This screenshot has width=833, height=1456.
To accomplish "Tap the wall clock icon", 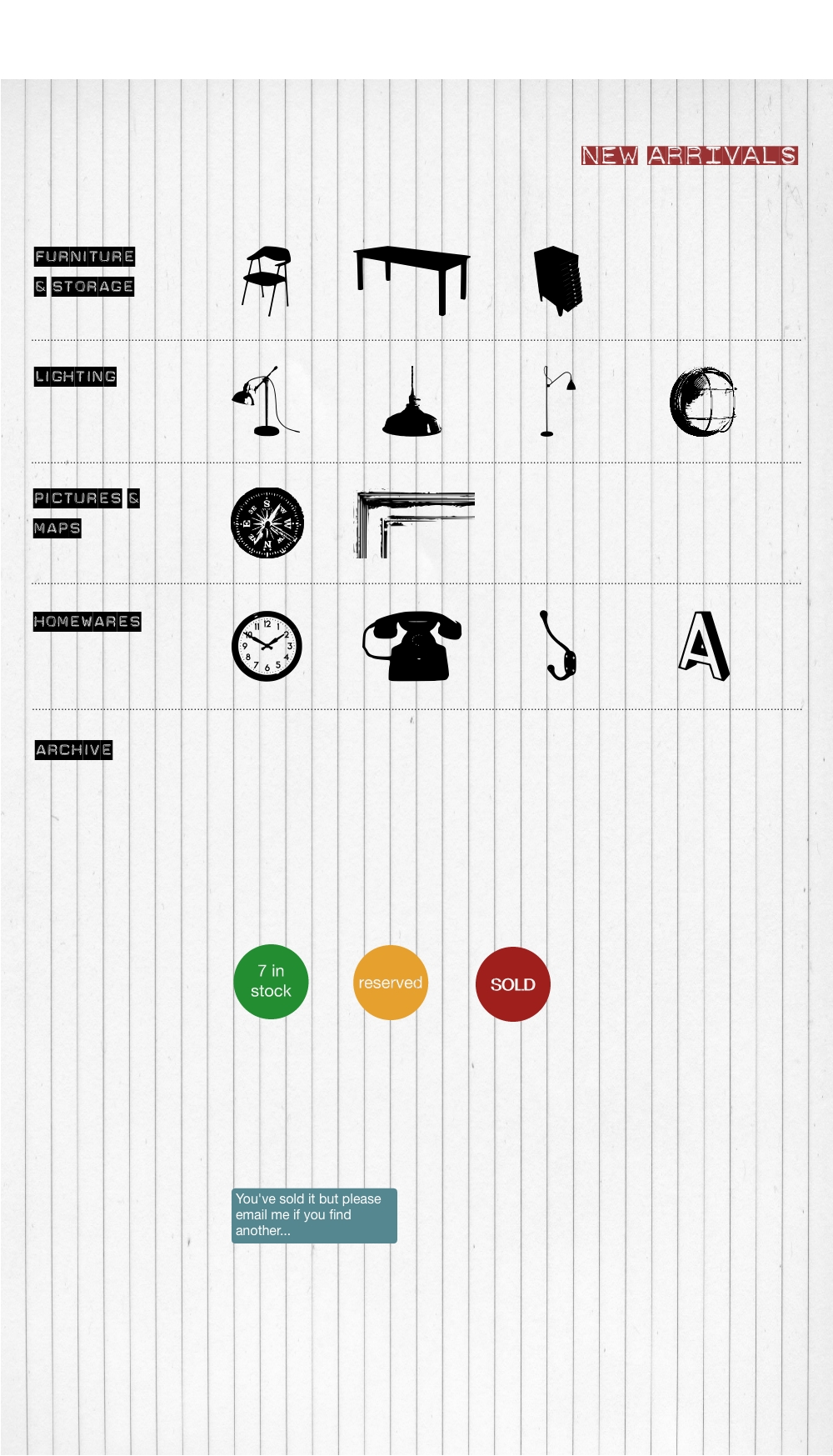I will (x=267, y=646).
